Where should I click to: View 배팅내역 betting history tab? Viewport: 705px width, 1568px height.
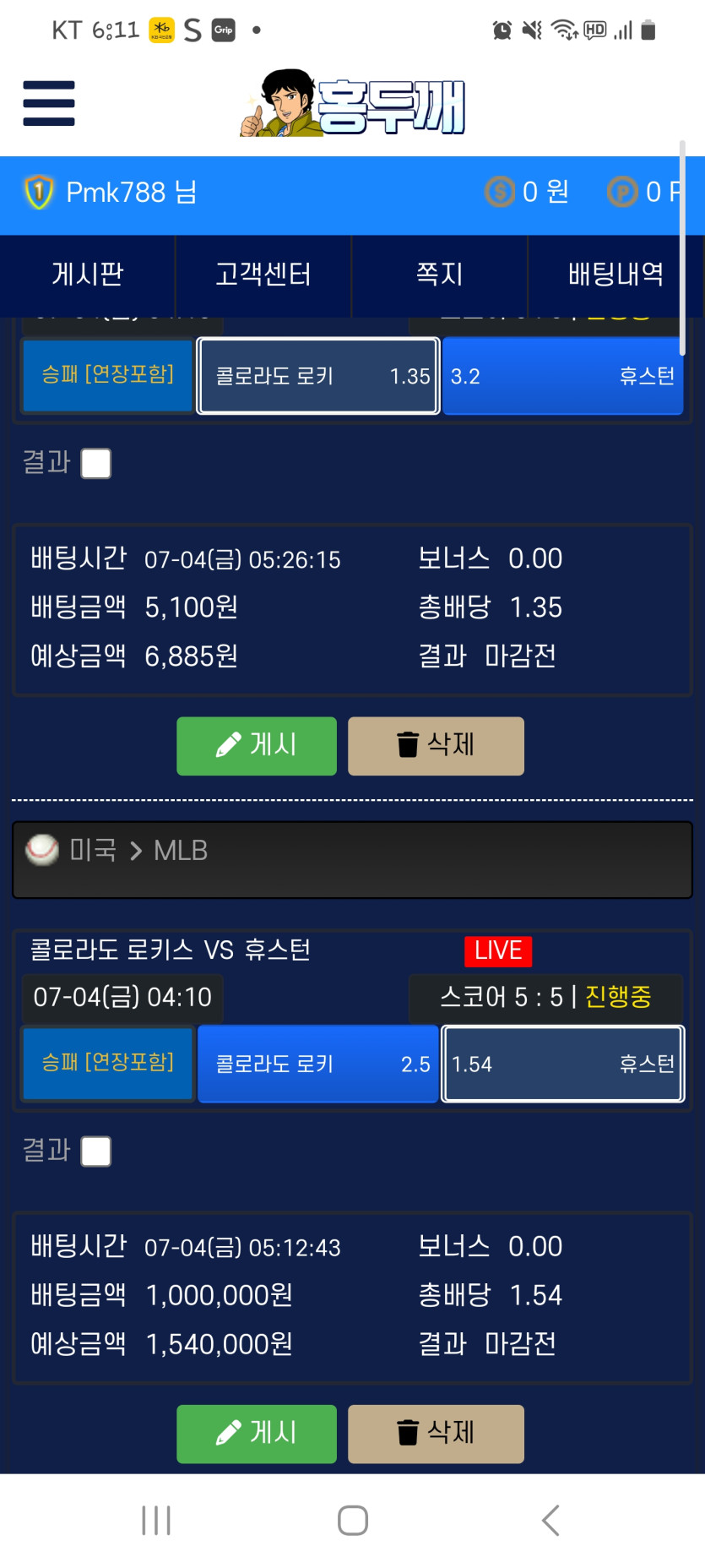(616, 275)
